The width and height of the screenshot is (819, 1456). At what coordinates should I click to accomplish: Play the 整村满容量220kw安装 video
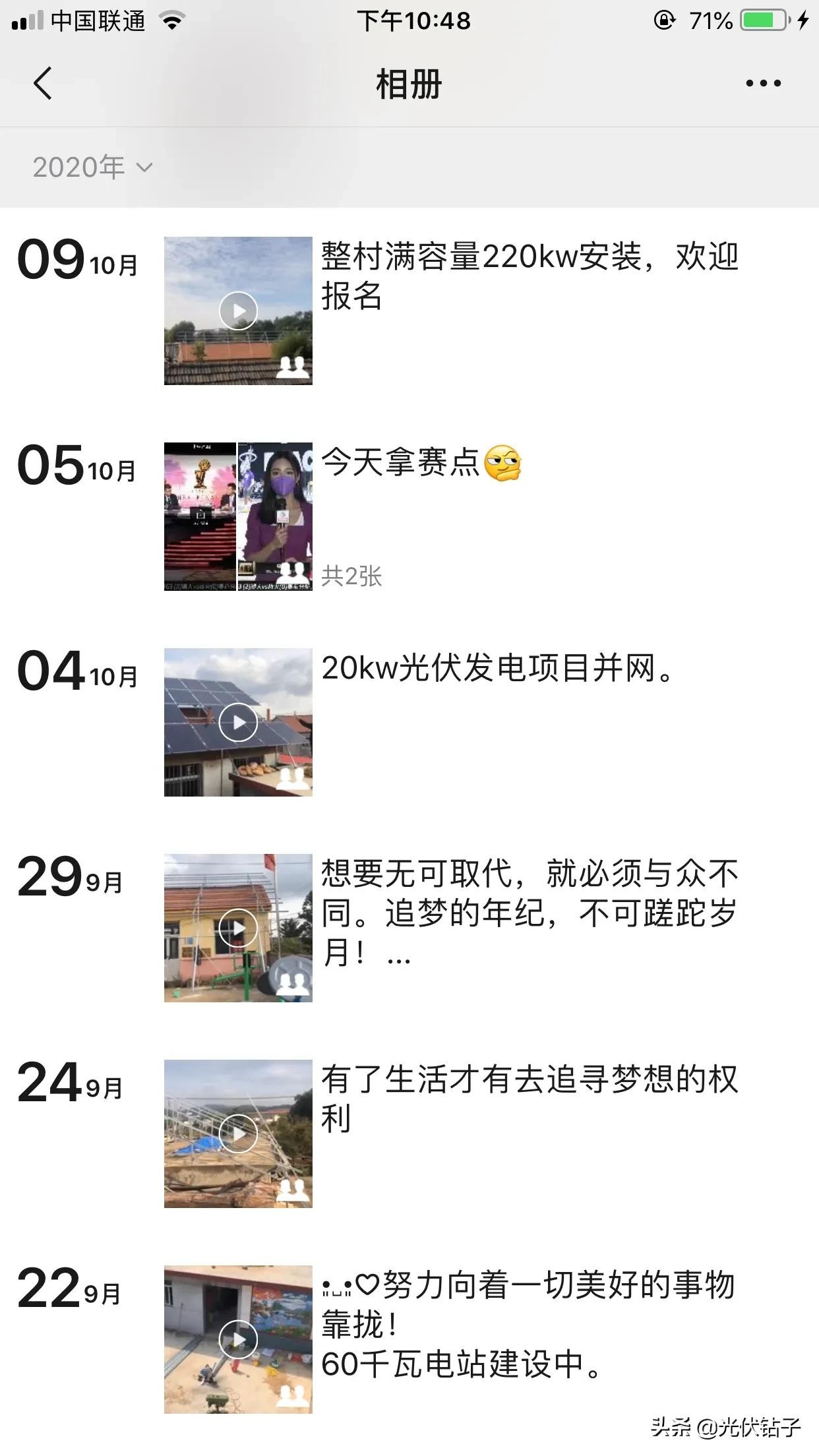click(x=238, y=311)
